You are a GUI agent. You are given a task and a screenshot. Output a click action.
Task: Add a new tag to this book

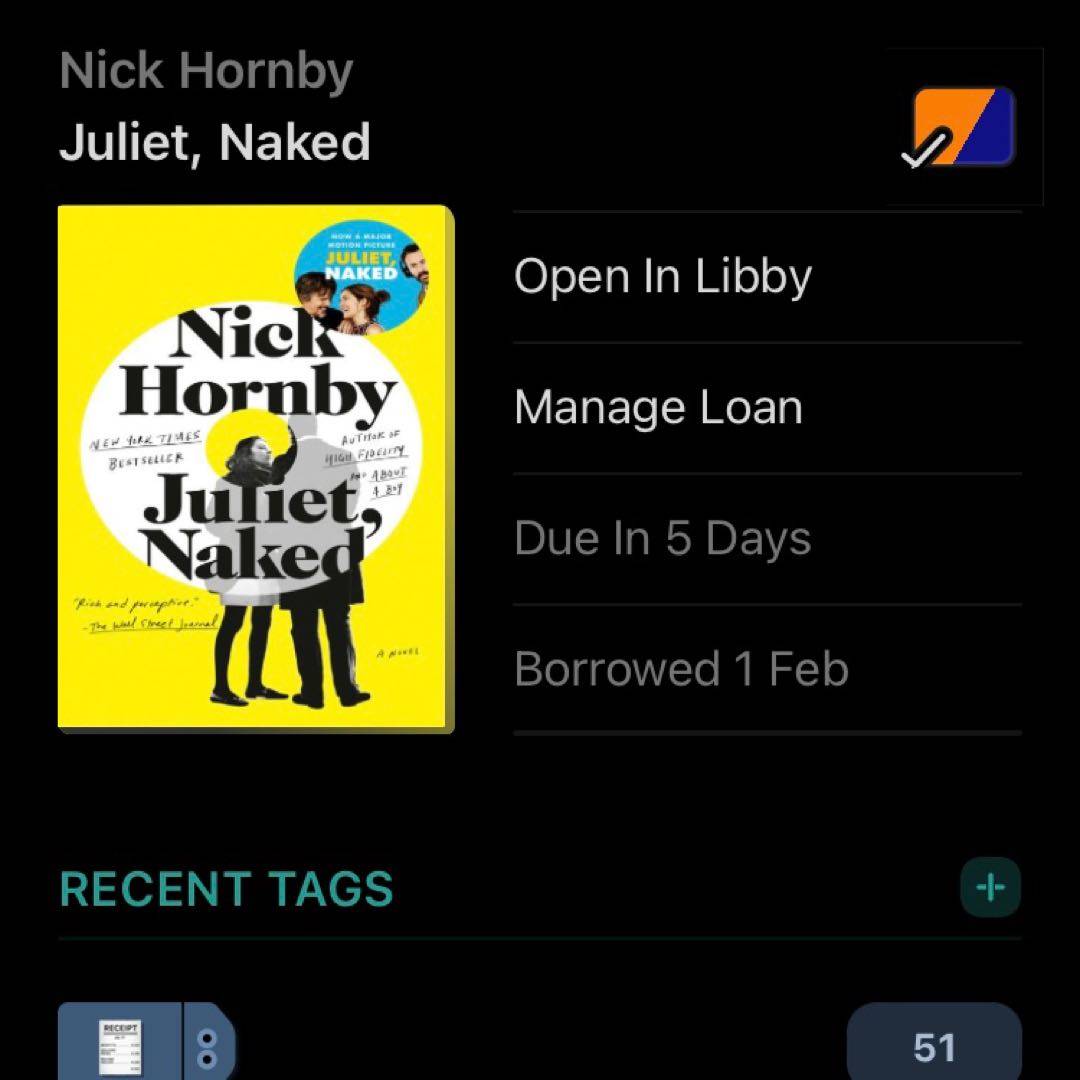pyautogui.click(x=990, y=887)
